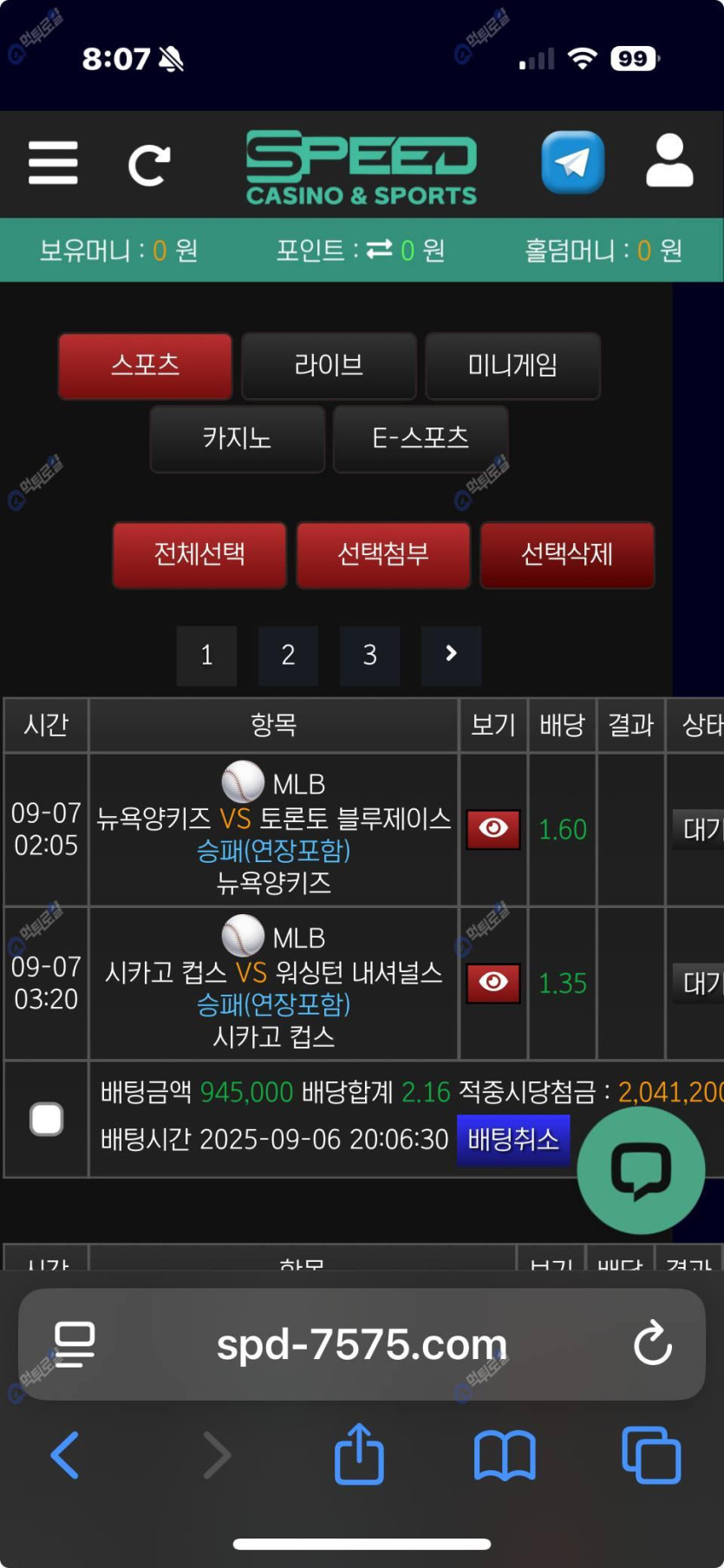Check the bet slip checkbox

point(47,1118)
